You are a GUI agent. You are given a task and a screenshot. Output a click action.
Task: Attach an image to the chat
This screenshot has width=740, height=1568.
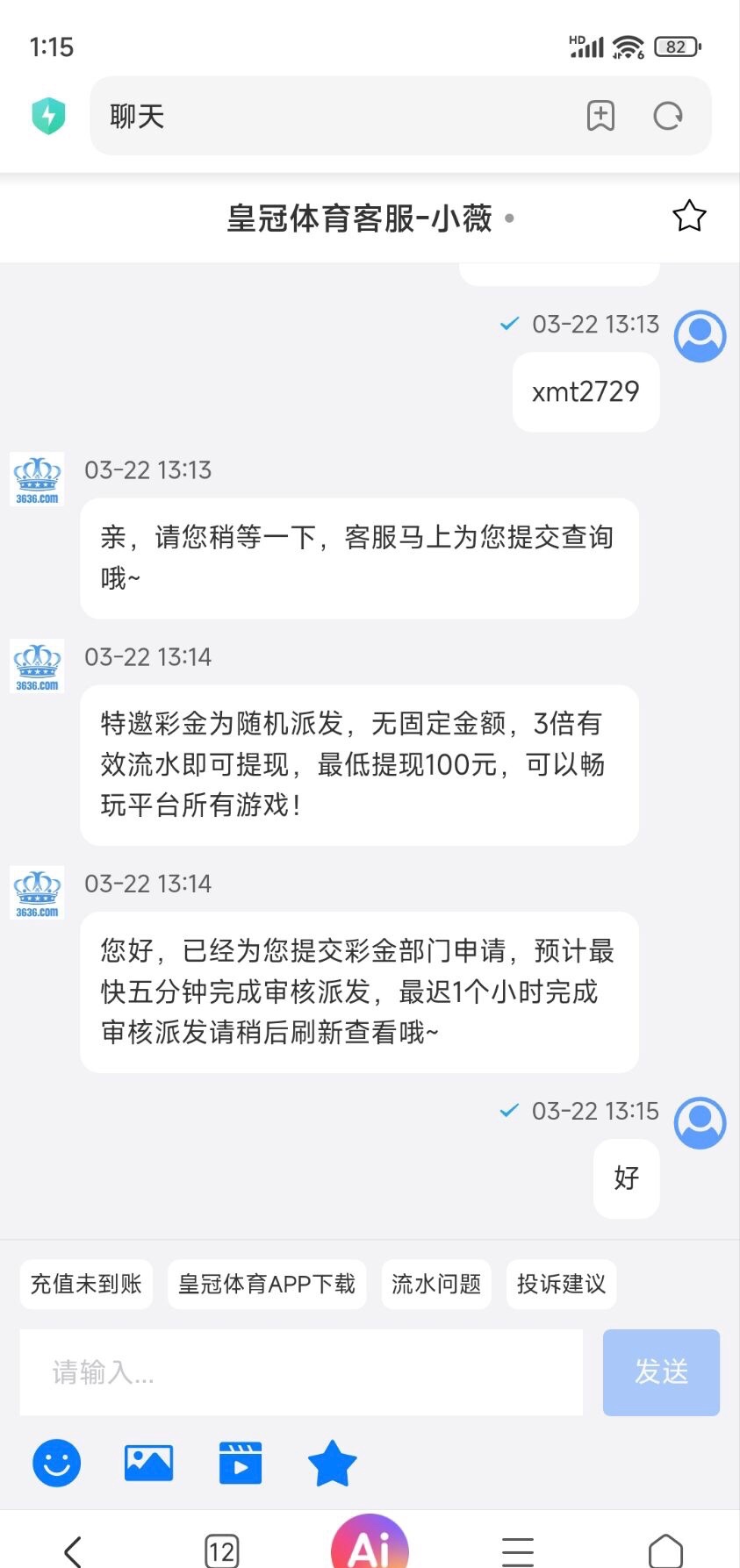point(148,1464)
